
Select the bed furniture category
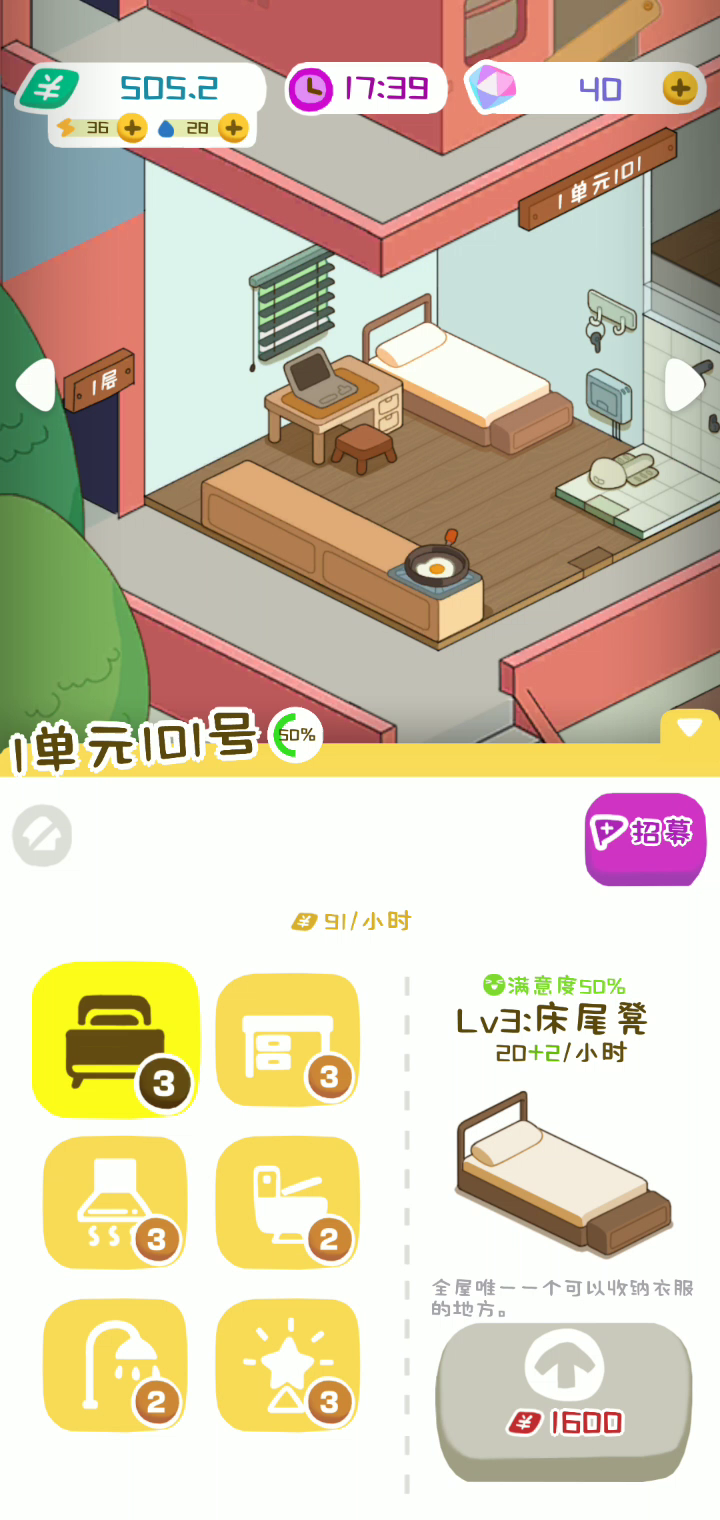point(115,1039)
